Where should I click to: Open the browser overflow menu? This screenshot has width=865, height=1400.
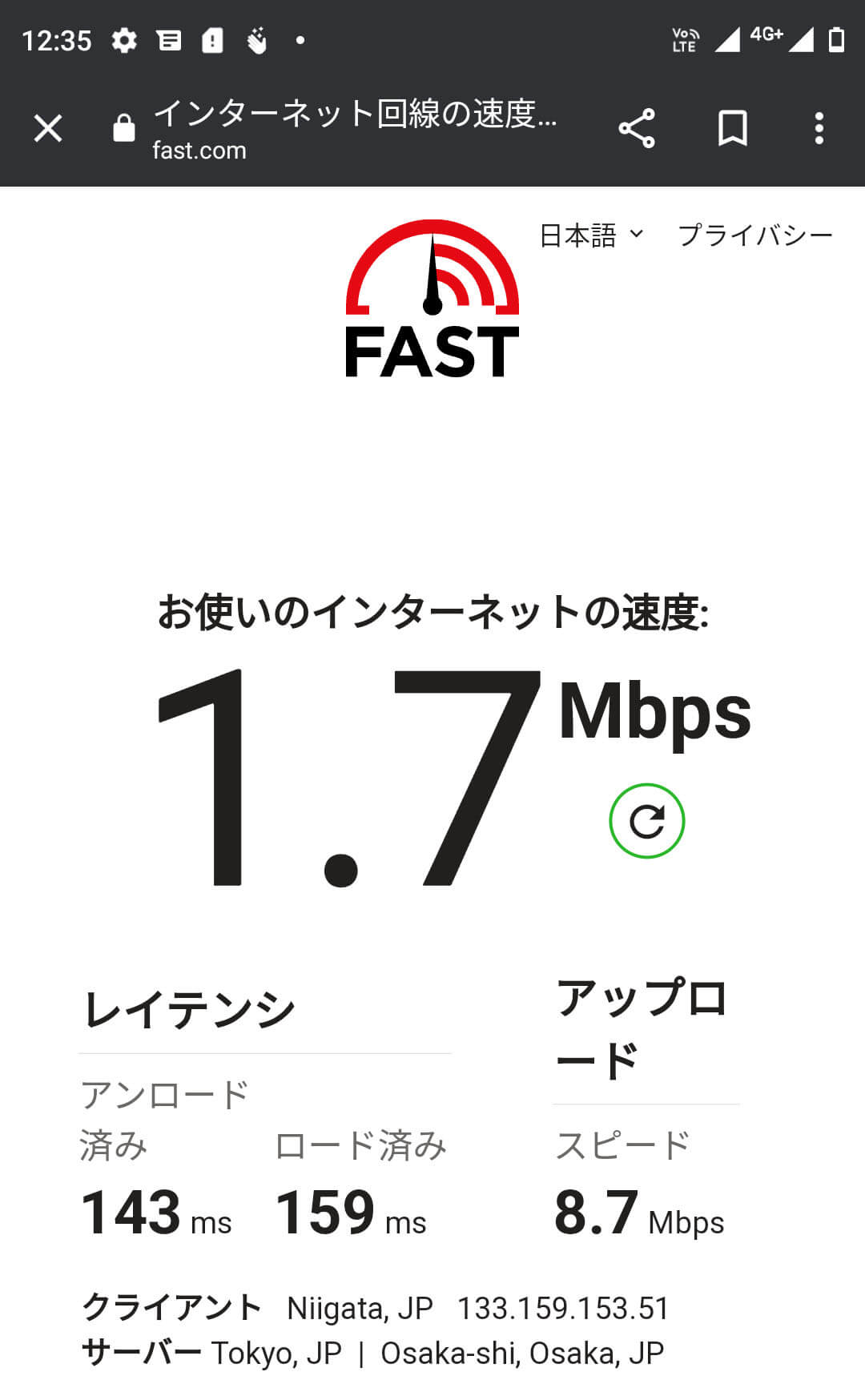coord(819,128)
